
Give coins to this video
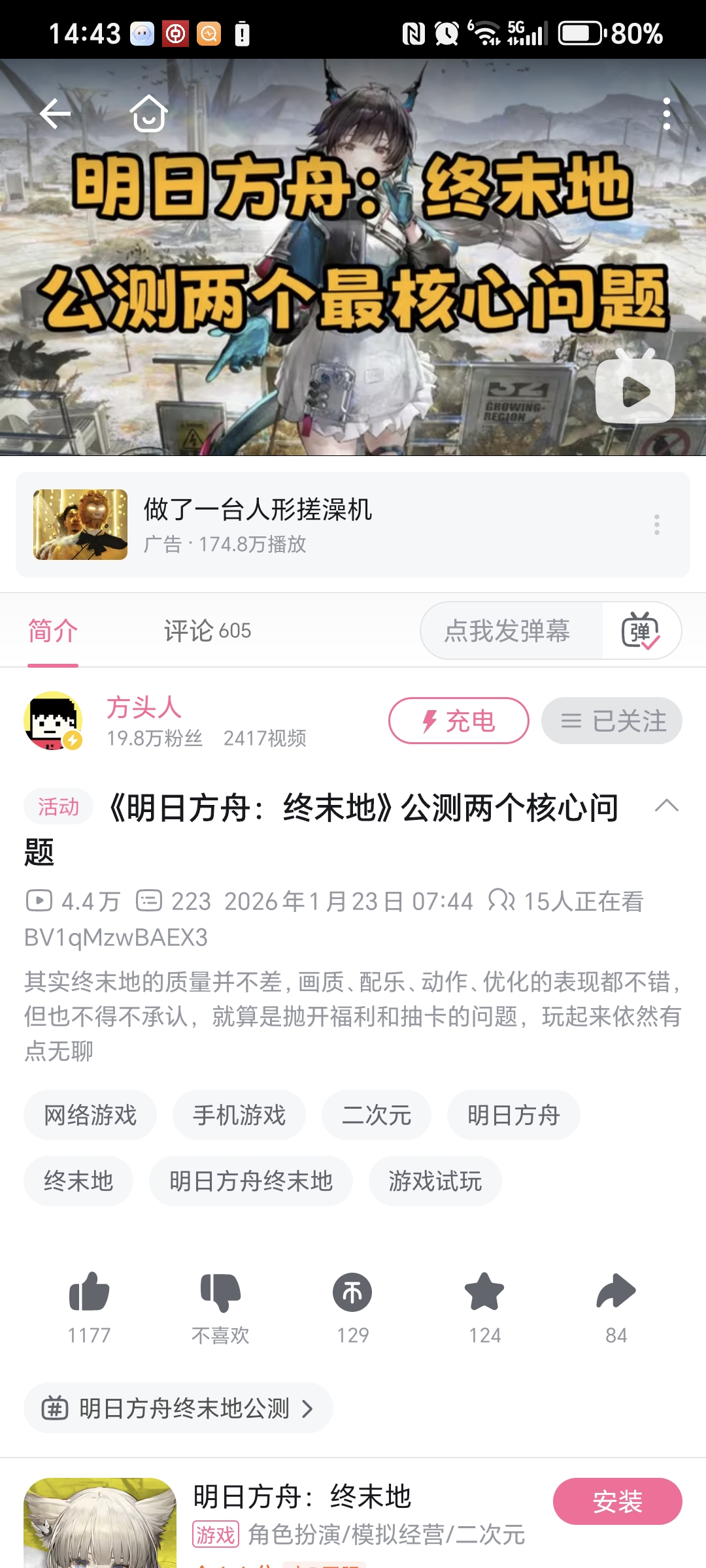tap(352, 1294)
